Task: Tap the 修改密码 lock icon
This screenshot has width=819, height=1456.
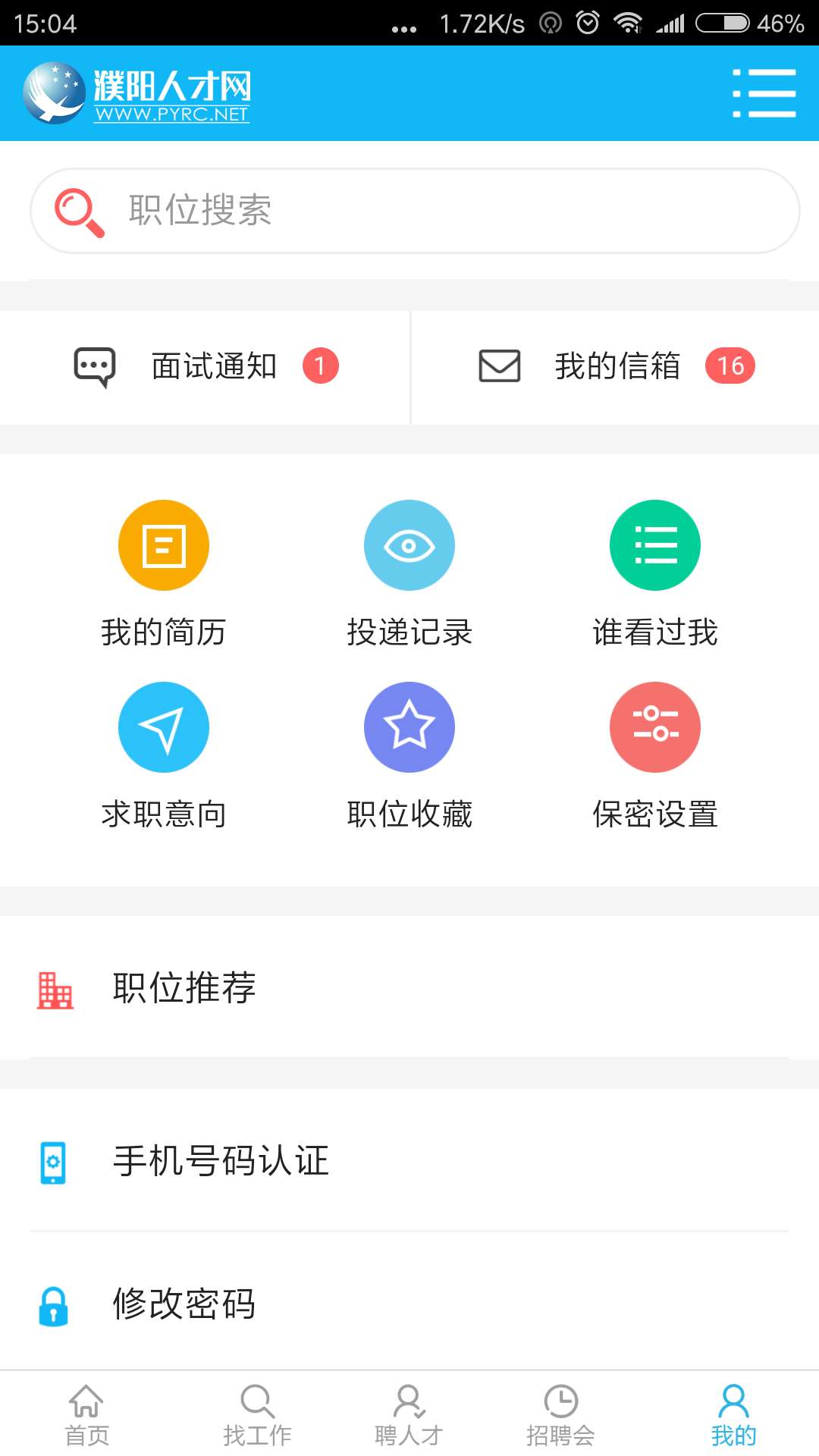Action: (53, 1304)
